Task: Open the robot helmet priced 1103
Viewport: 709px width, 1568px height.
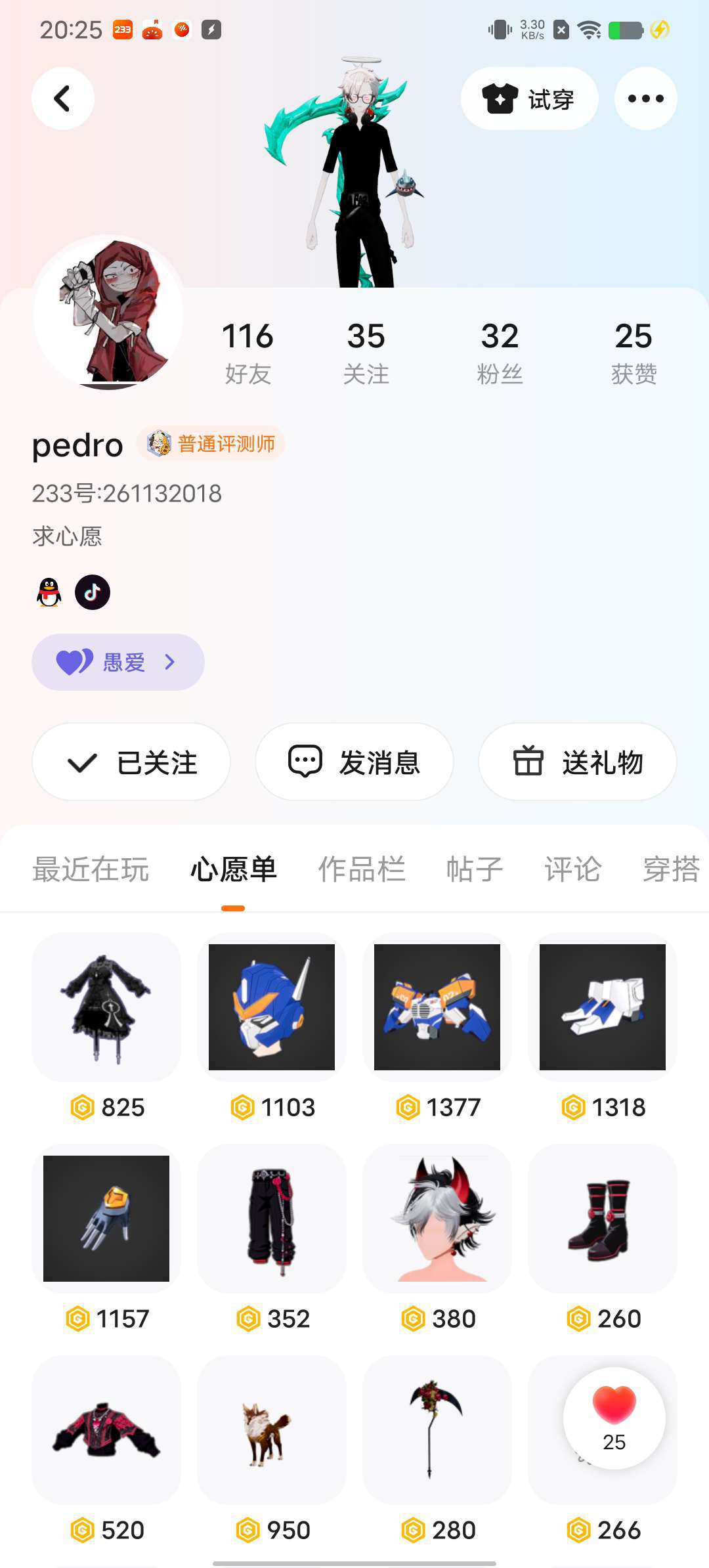Action: 272,1008
